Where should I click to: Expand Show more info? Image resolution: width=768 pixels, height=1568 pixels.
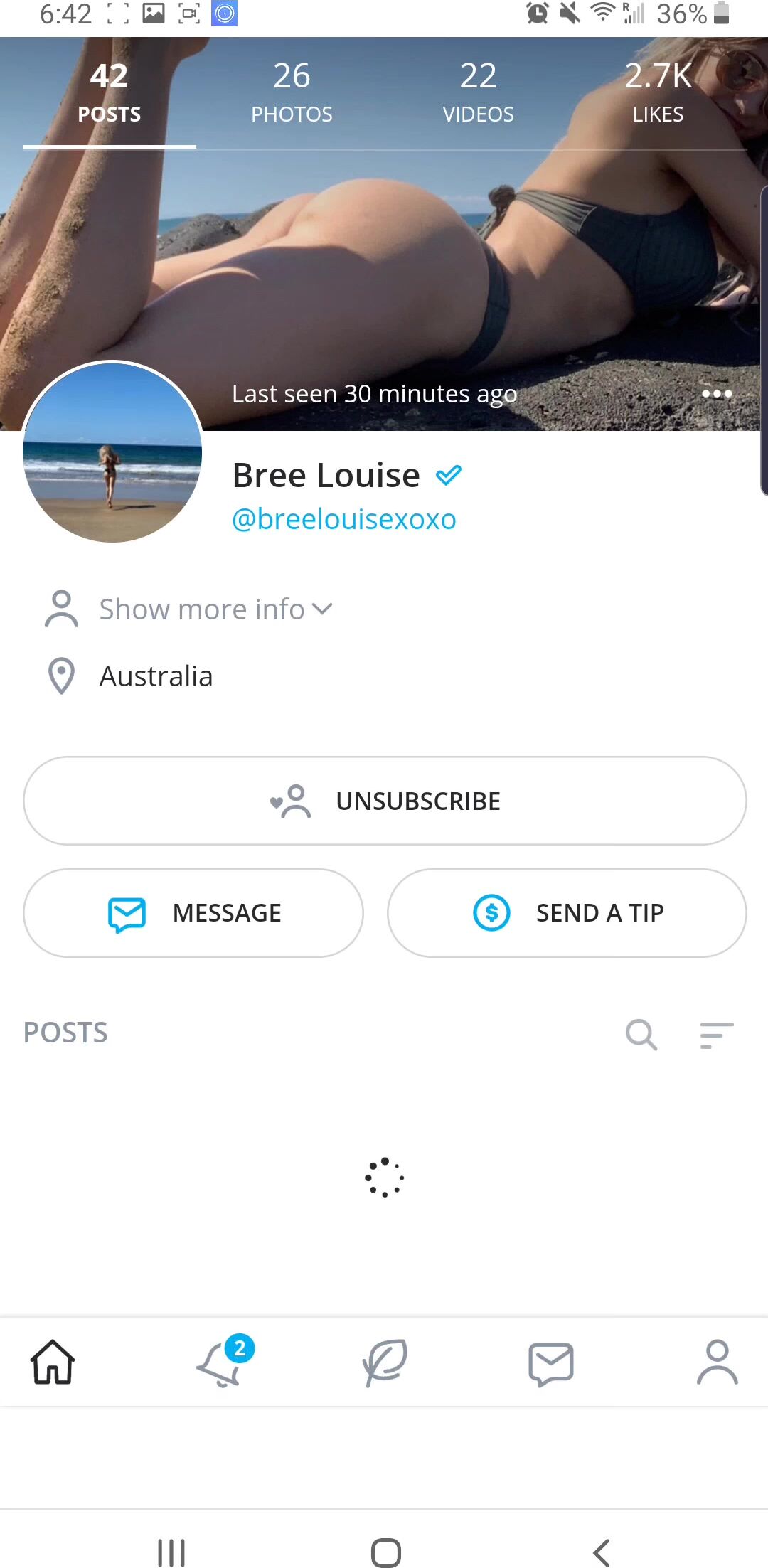[215, 609]
